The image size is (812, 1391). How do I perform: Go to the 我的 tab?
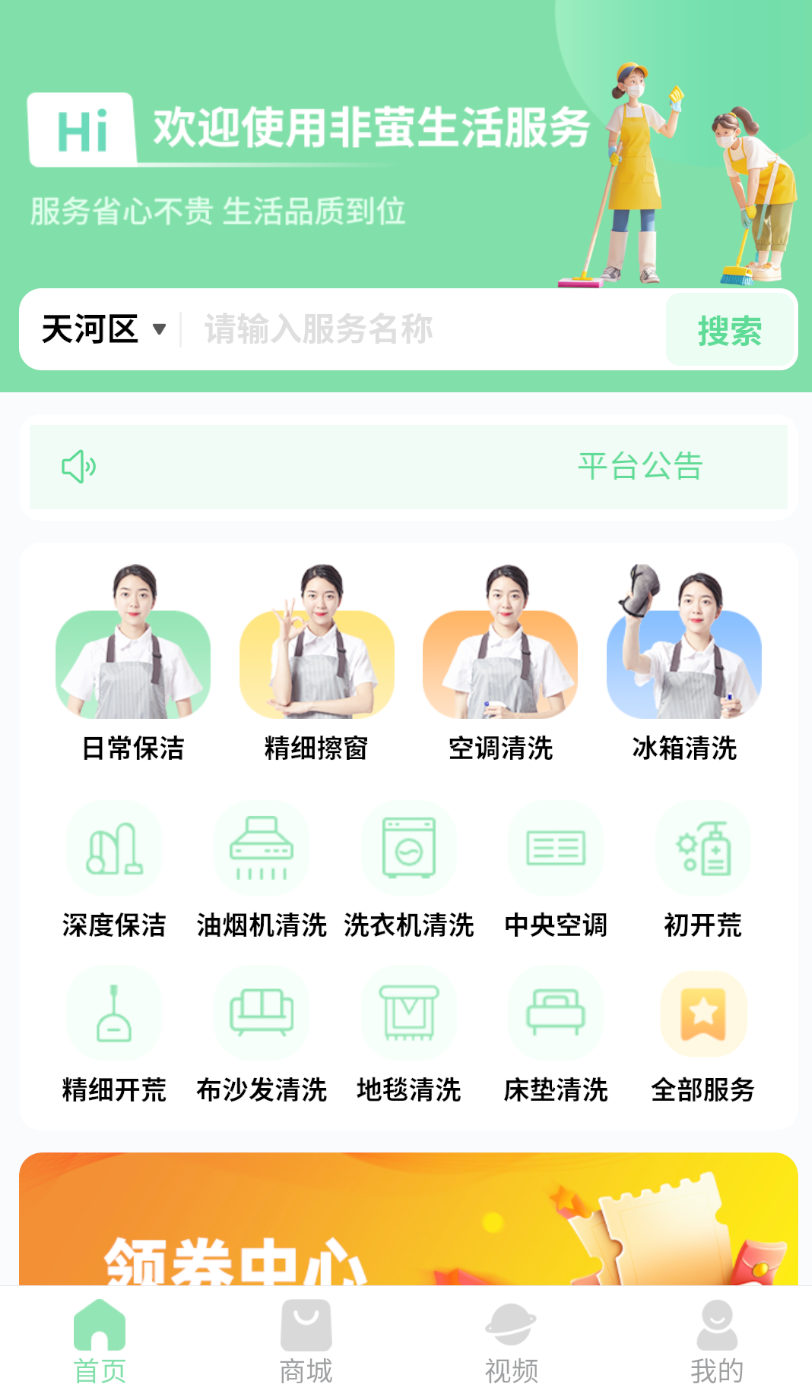coord(716,1342)
